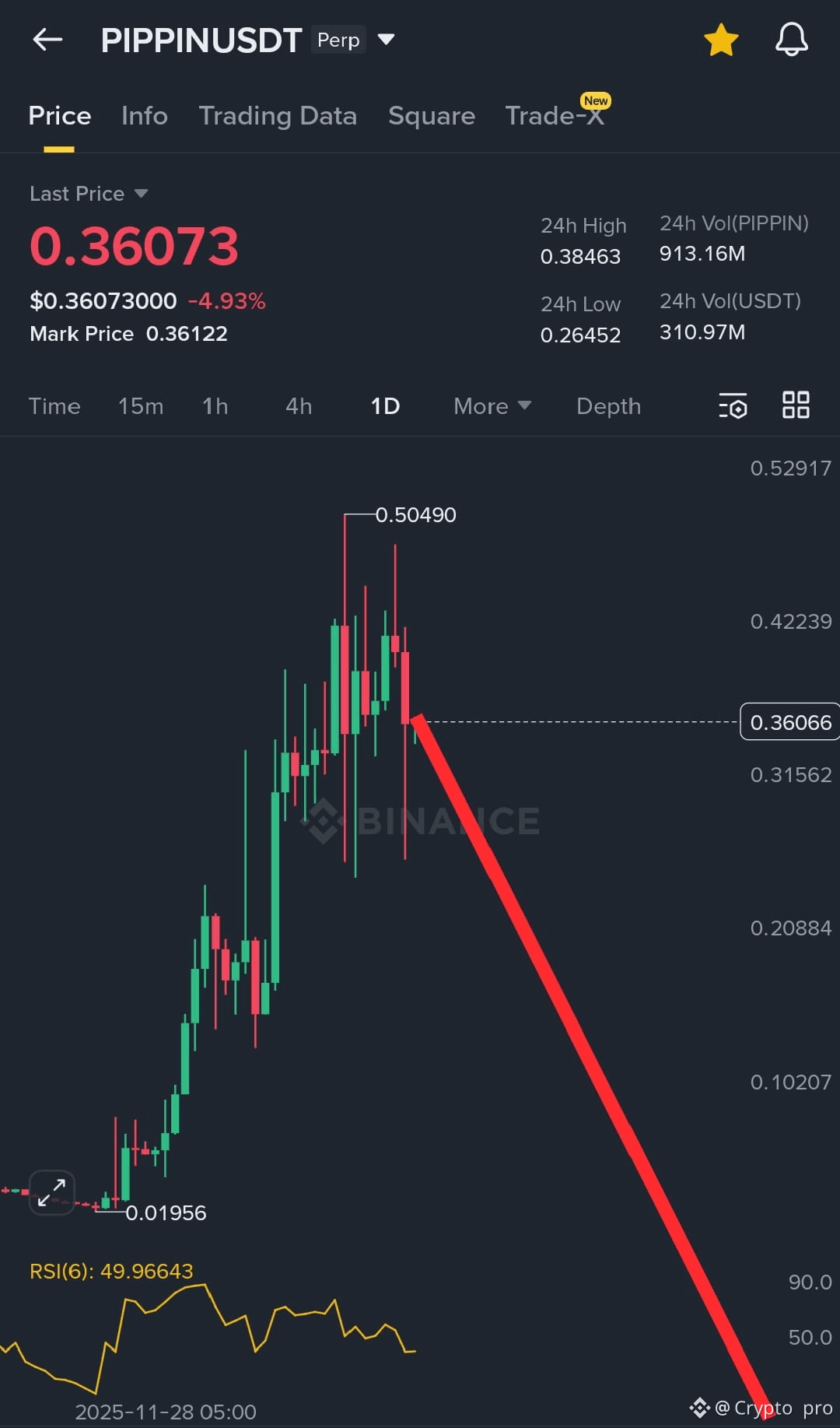Open the Depth view
The image size is (840, 1428).
[x=608, y=405]
